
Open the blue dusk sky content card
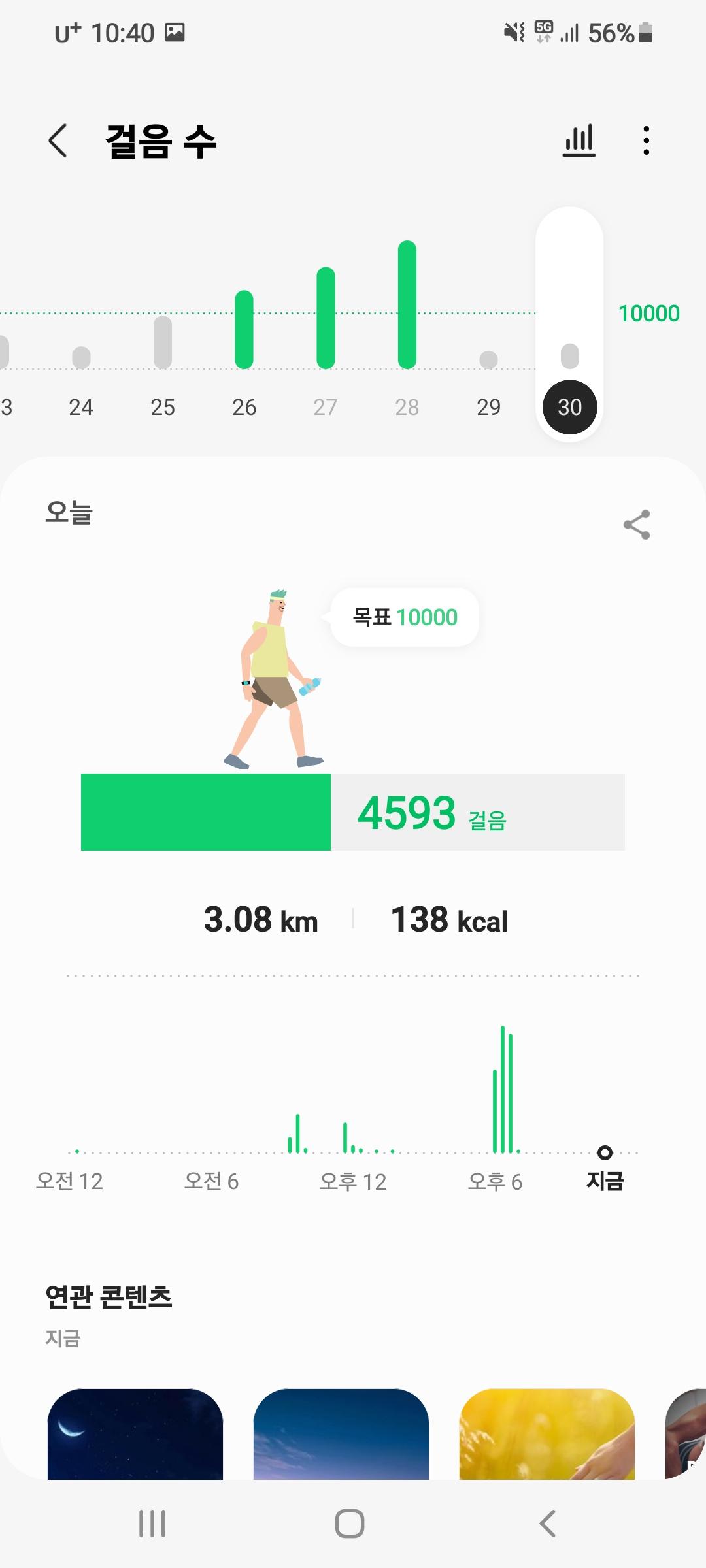pos(341,1434)
